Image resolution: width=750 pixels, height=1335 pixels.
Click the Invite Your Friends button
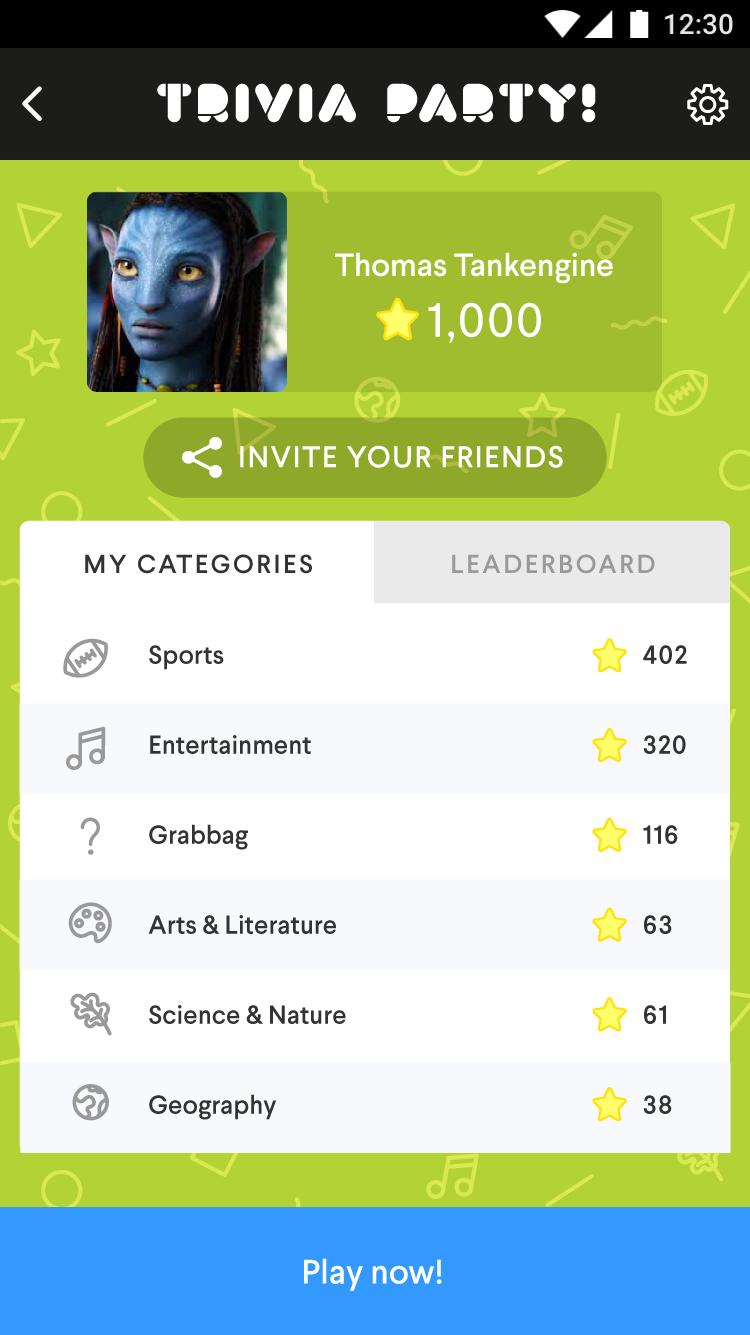point(375,456)
